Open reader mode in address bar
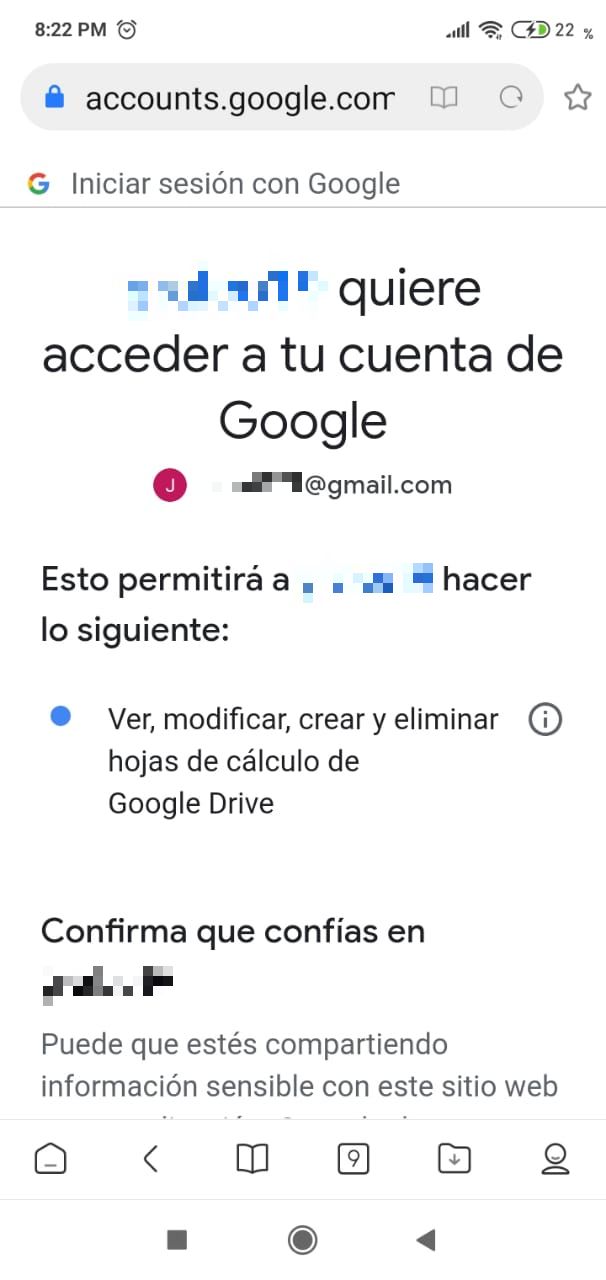The image size is (606, 1280). 443,97
